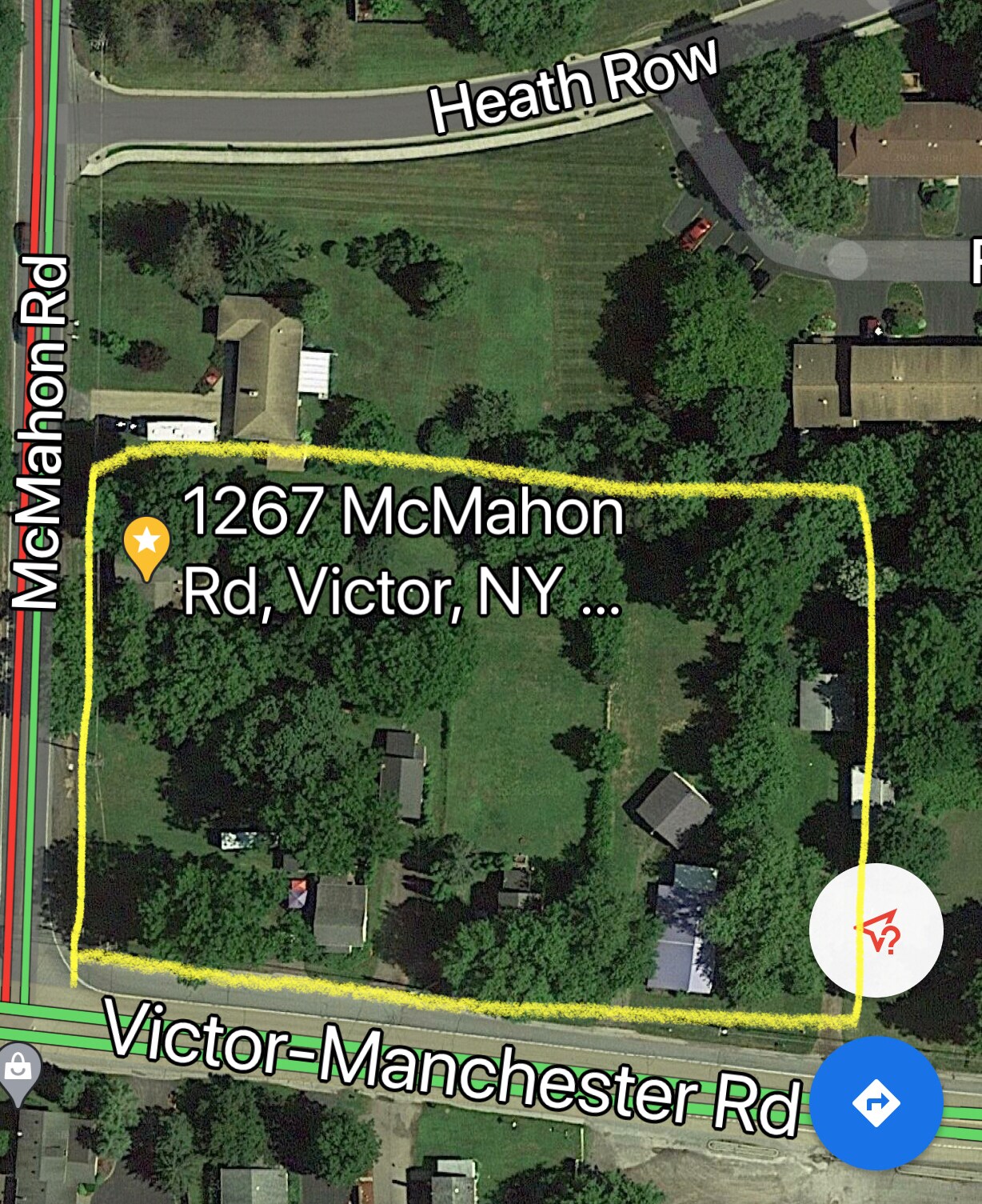982x1204 pixels.
Task: Select the gray shopping-bag place marker
Action: (18, 1065)
